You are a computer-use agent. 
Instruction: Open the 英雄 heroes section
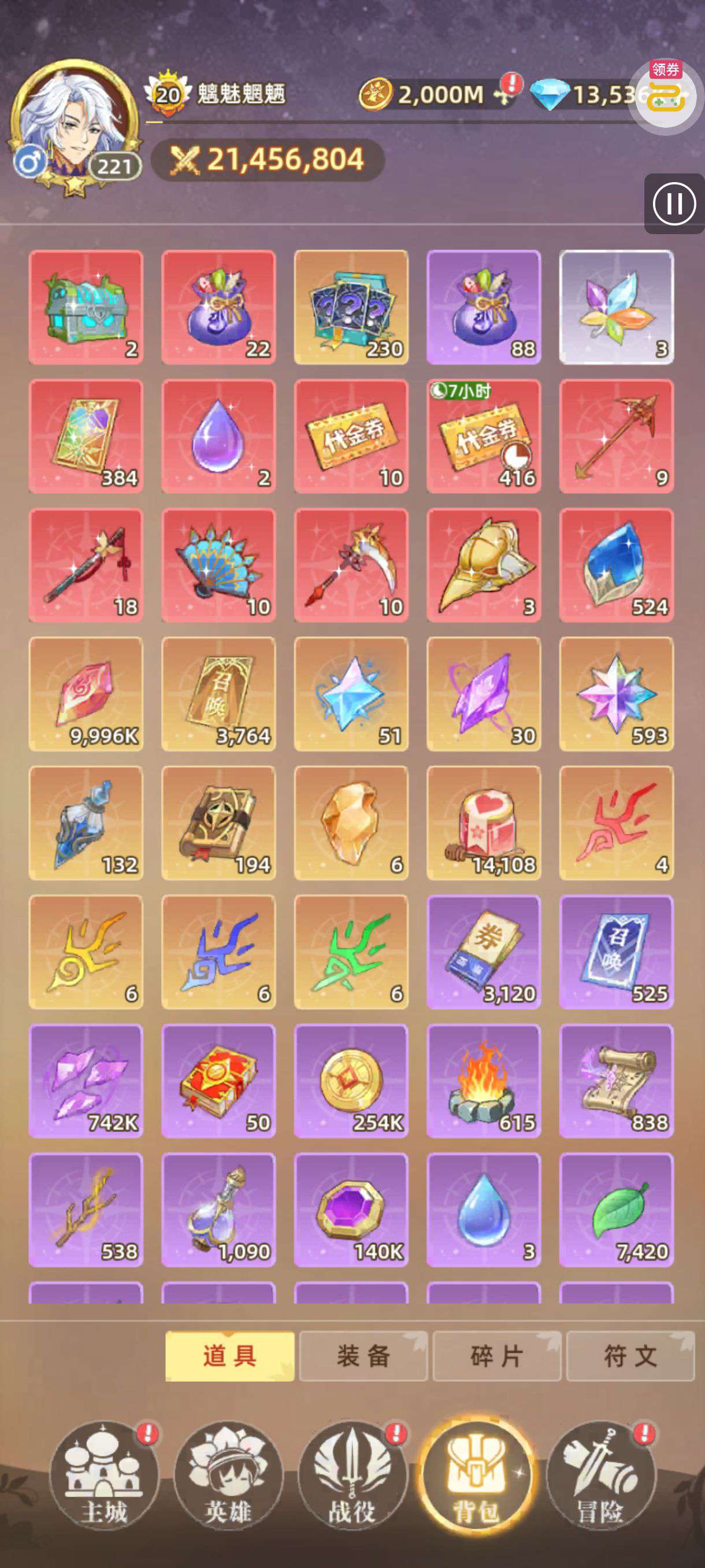[229, 1475]
